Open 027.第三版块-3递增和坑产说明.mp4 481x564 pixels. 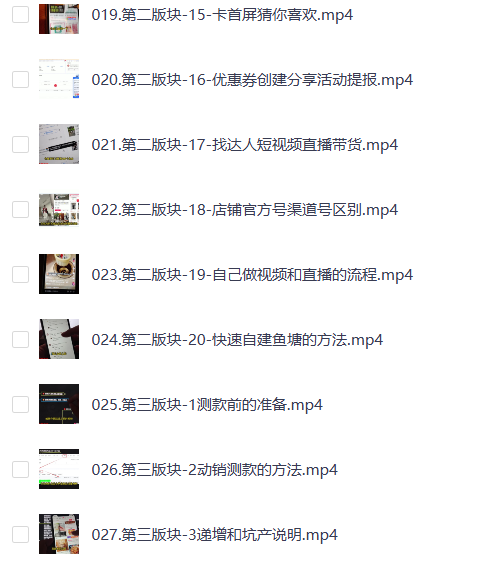click(214, 535)
